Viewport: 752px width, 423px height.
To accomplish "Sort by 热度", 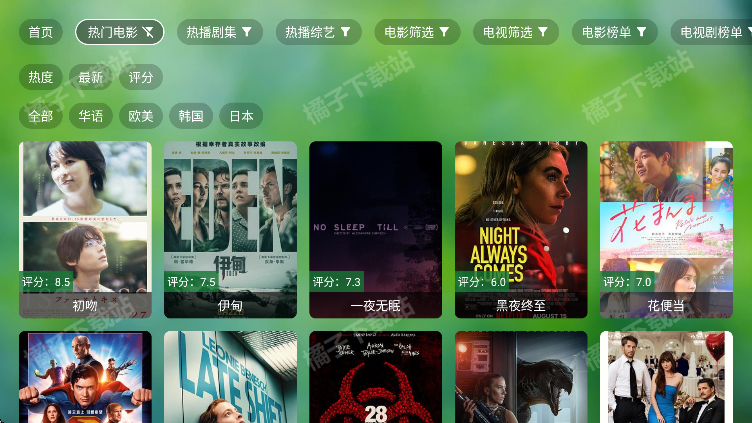I will (40, 77).
